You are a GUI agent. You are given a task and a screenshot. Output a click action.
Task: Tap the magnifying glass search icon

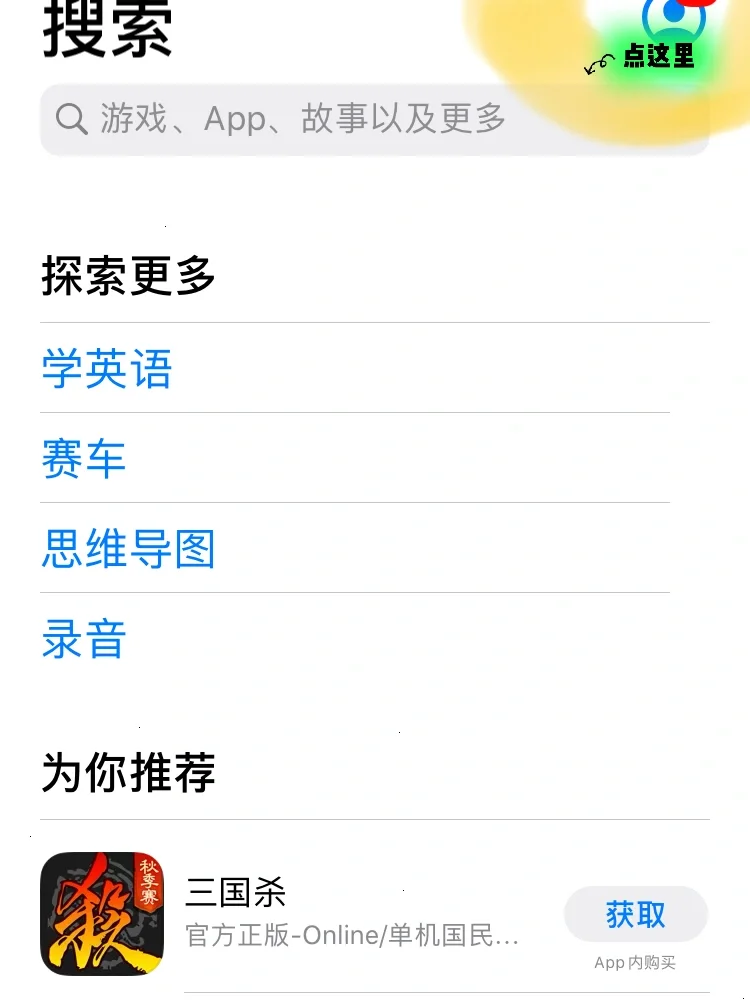(x=70, y=119)
